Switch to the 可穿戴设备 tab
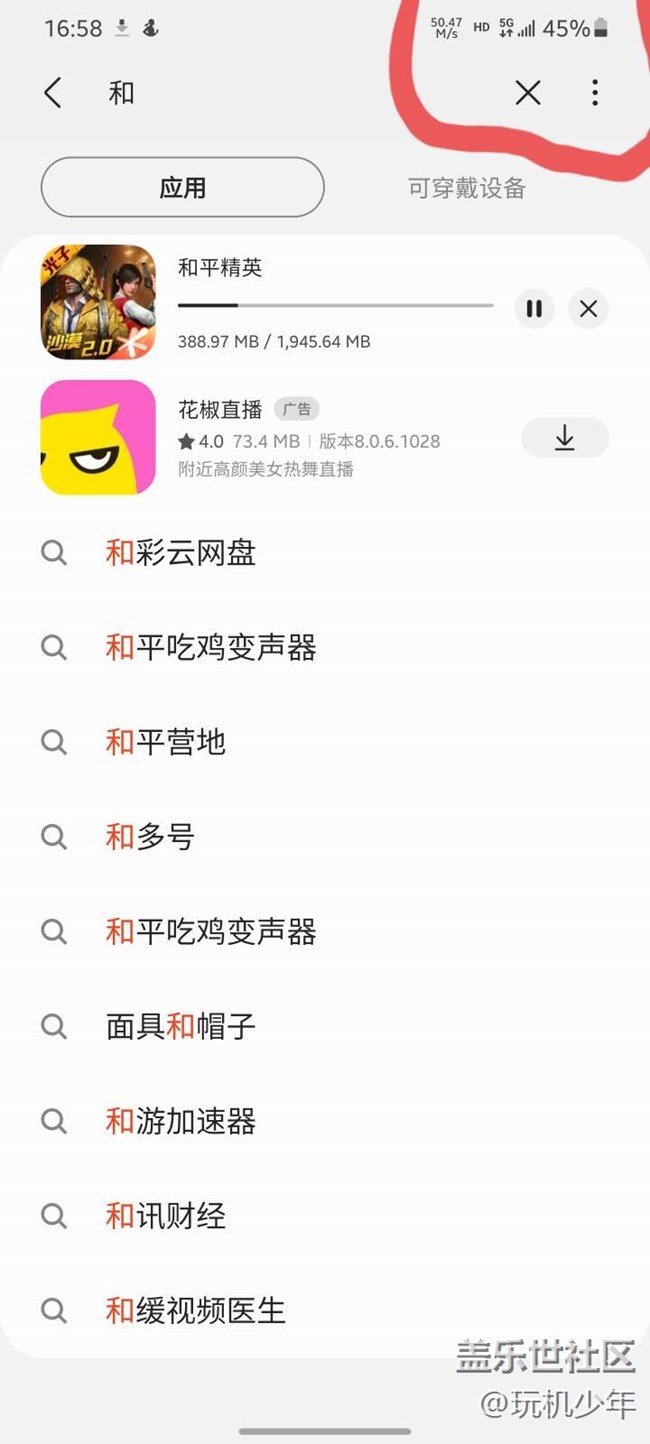Image resolution: width=650 pixels, height=1444 pixels. click(466, 187)
